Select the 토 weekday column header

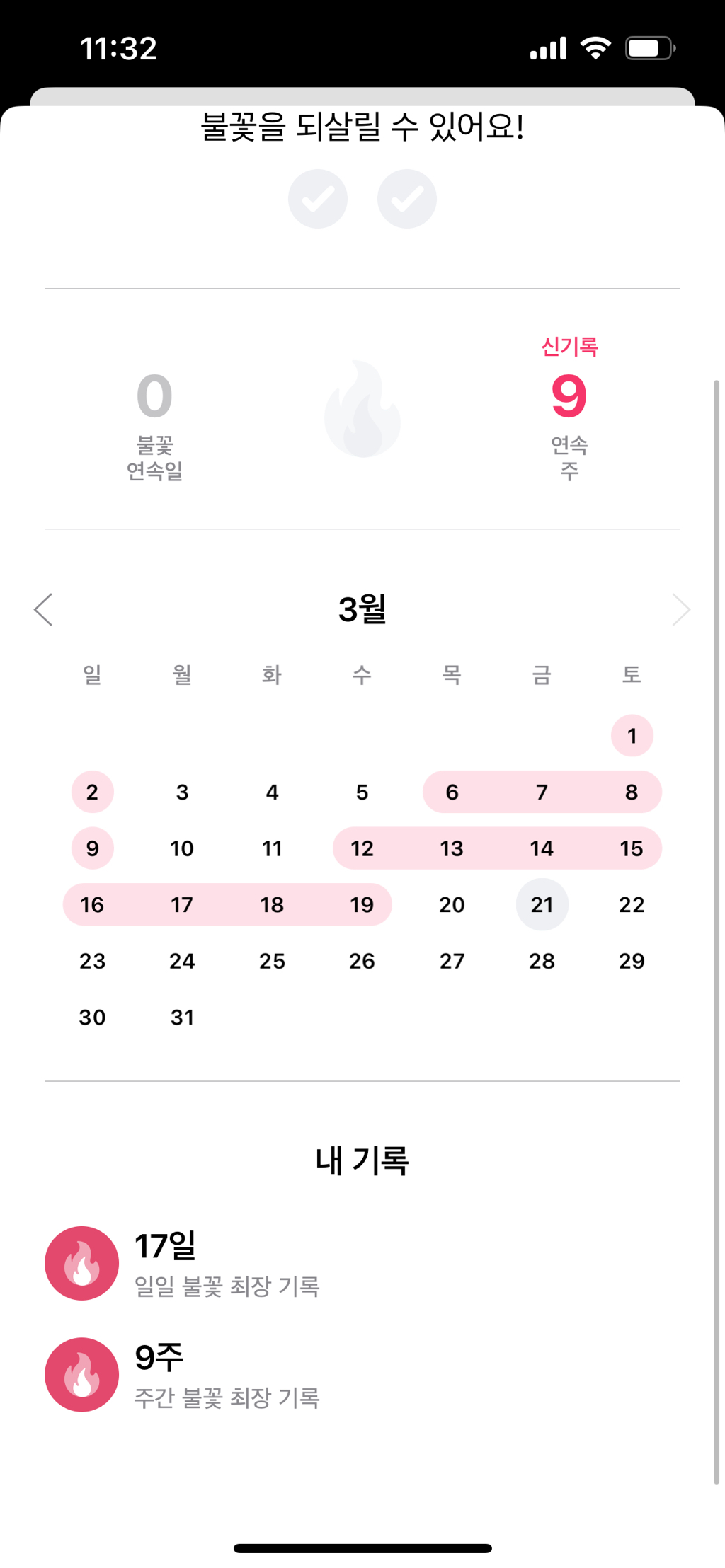pyautogui.click(x=632, y=675)
